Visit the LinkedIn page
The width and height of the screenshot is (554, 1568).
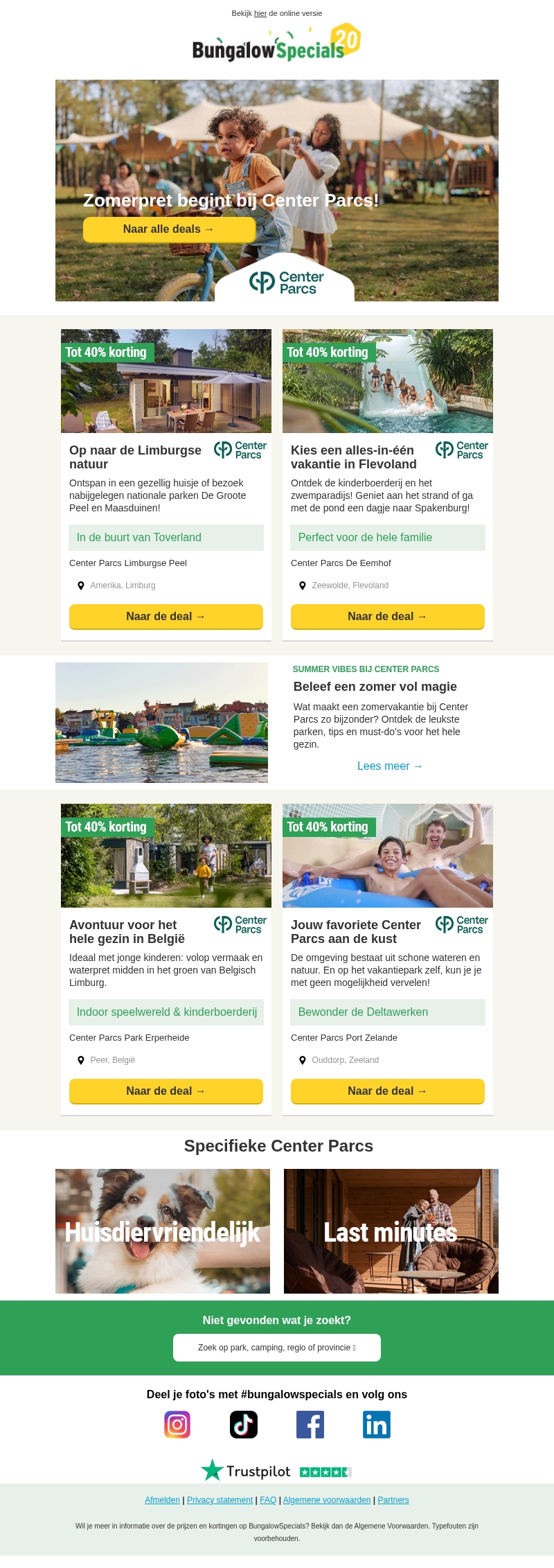377,1425
